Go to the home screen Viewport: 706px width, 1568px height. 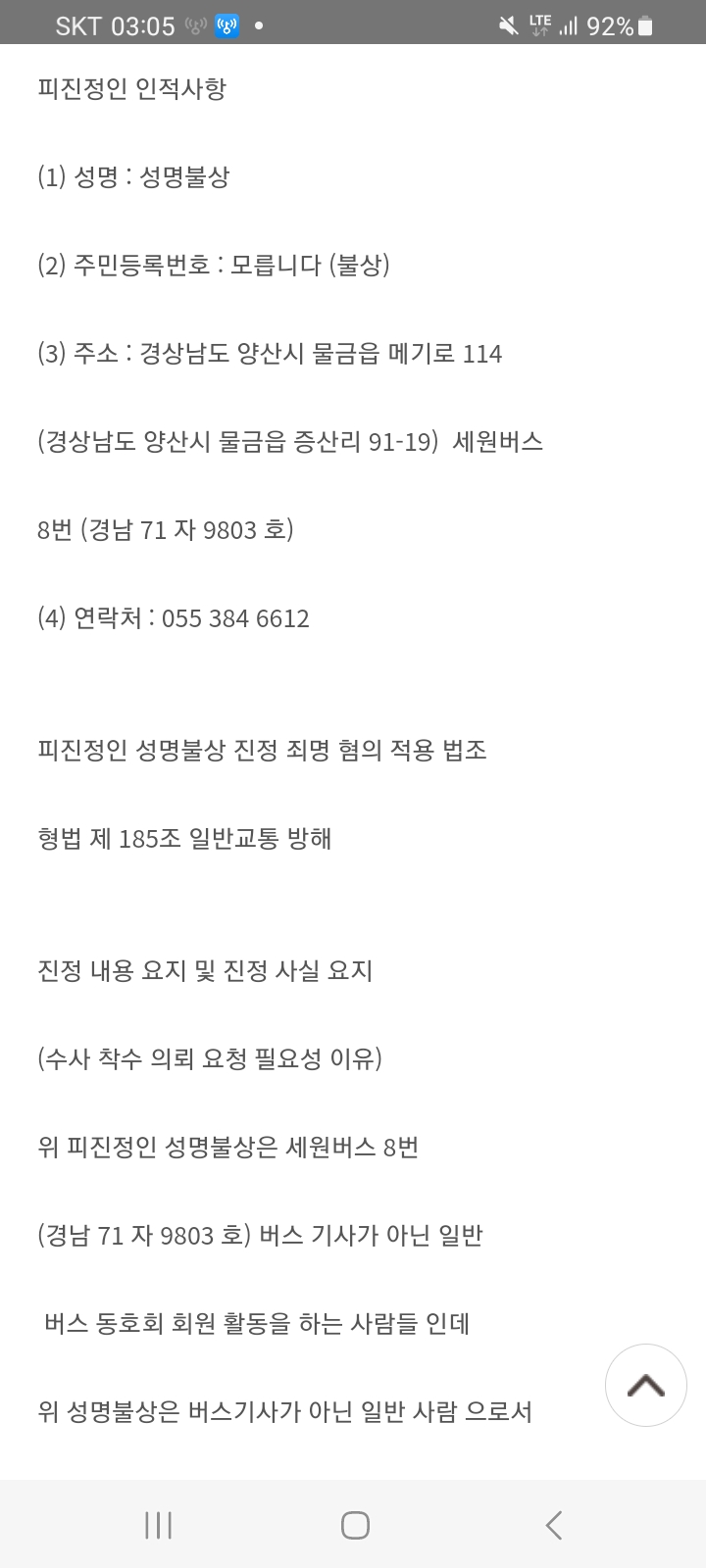pyautogui.click(x=355, y=1525)
